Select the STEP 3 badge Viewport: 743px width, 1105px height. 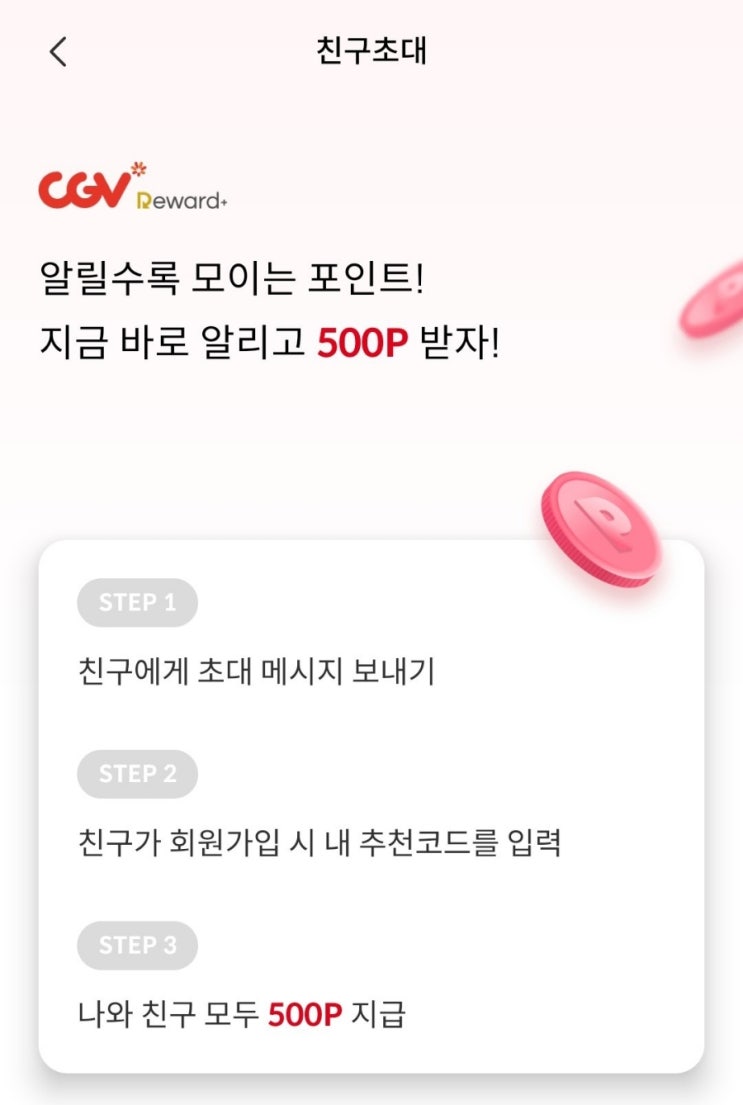click(x=137, y=945)
